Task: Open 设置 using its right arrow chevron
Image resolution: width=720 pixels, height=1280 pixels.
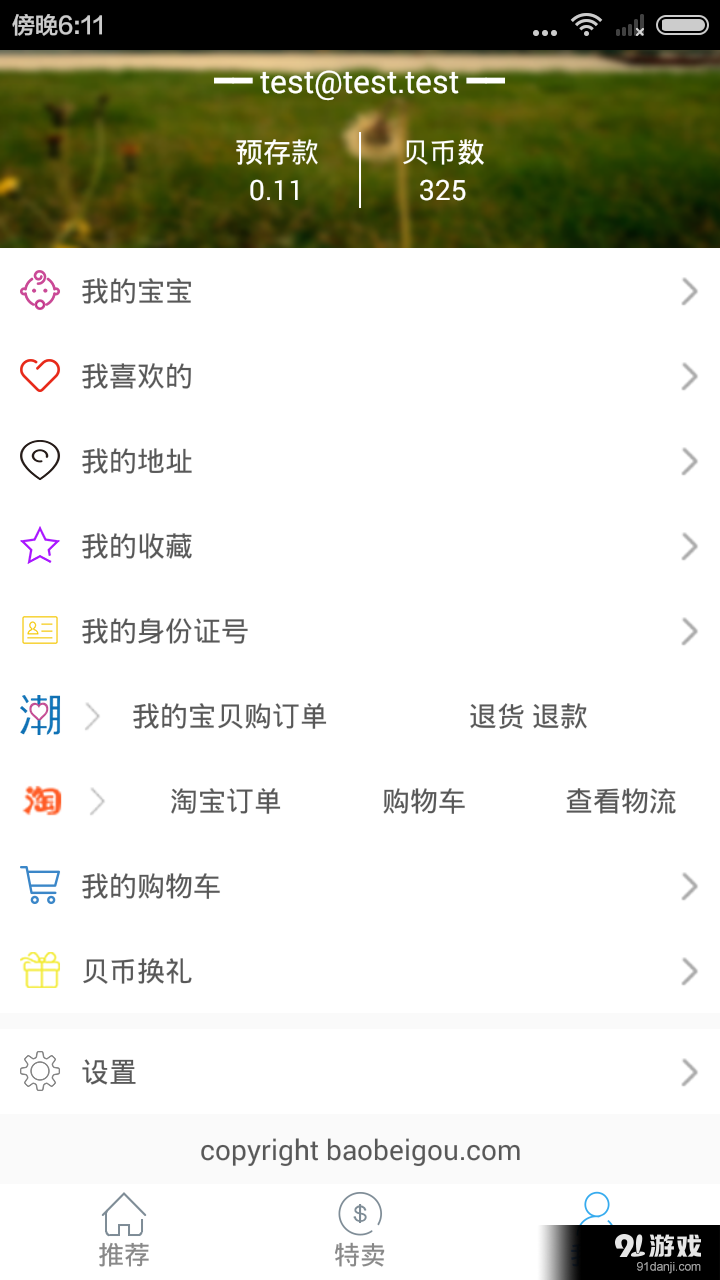Action: [x=689, y=1071]
